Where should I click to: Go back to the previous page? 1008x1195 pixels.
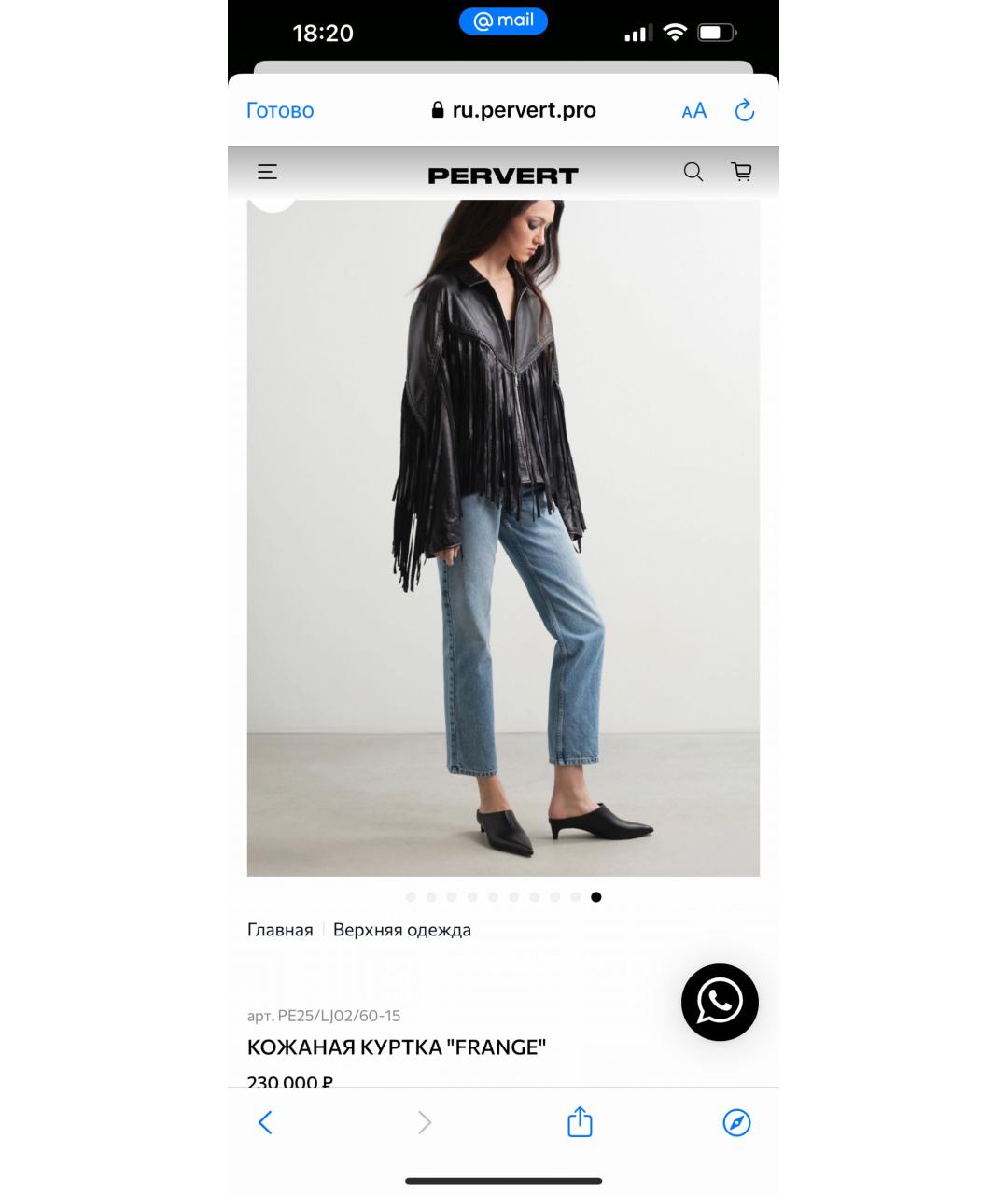[266, 1122]
